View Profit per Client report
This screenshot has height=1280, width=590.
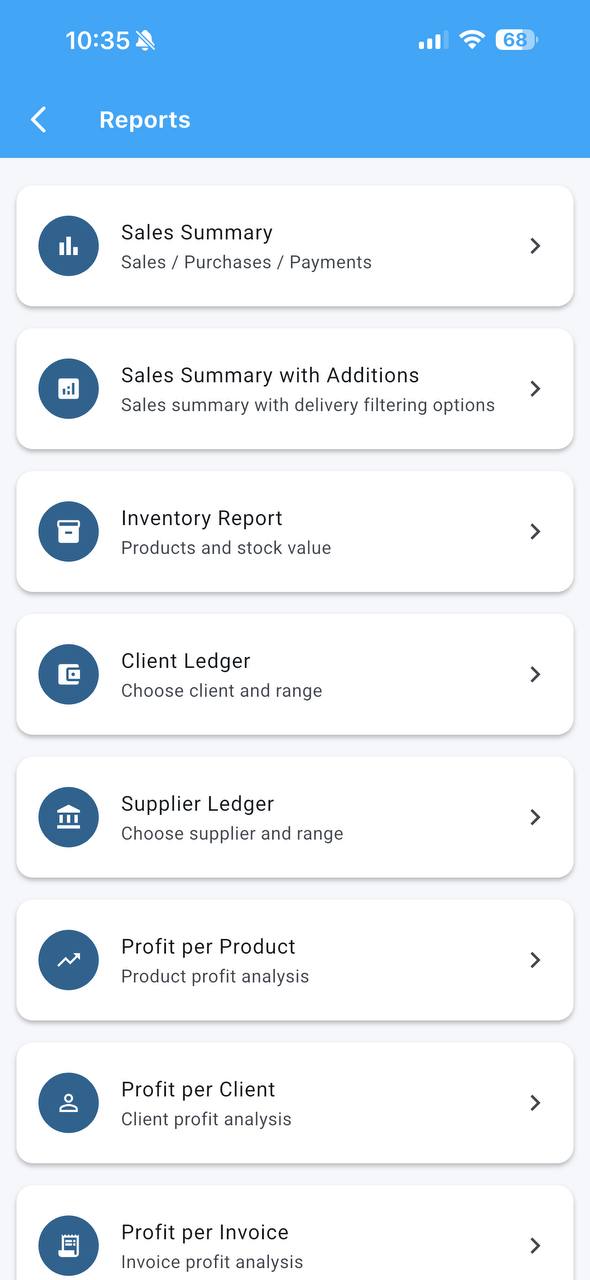click(x=295, y=1104)
